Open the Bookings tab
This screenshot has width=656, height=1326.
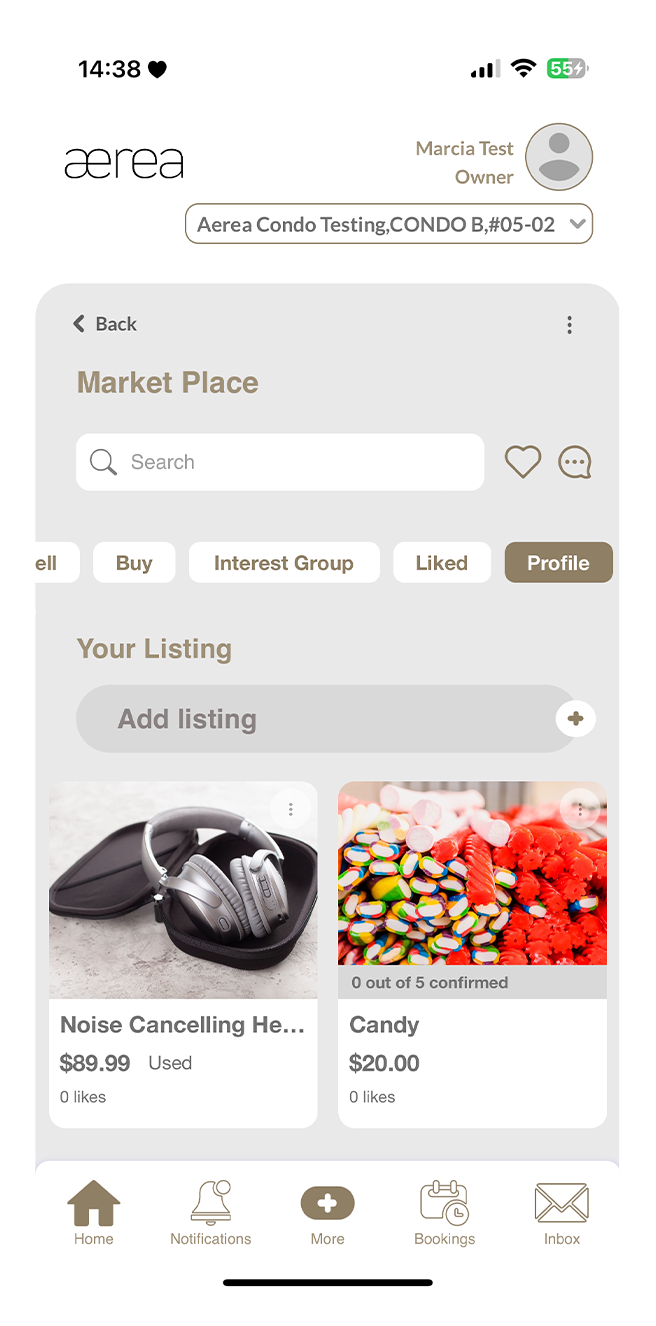pos(444,1212)
